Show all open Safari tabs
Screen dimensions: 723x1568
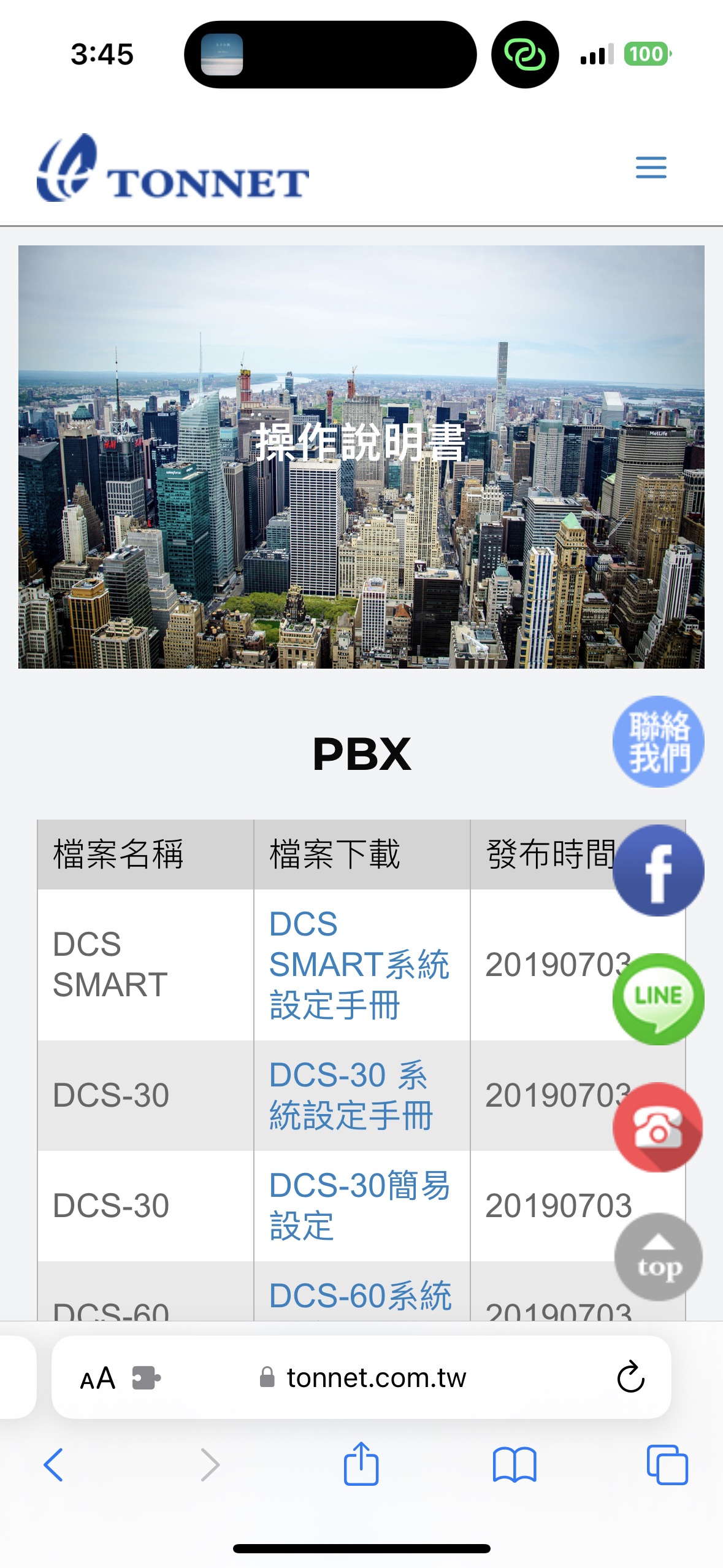pyautogui.click(x=667, y=1465)
